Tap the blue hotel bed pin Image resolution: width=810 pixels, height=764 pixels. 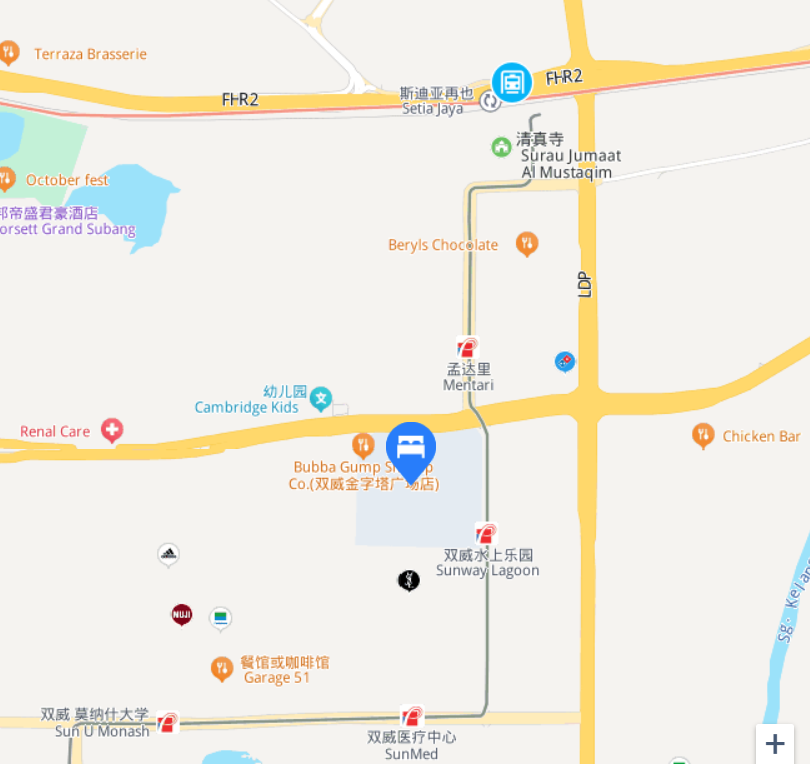coord(411,449)
